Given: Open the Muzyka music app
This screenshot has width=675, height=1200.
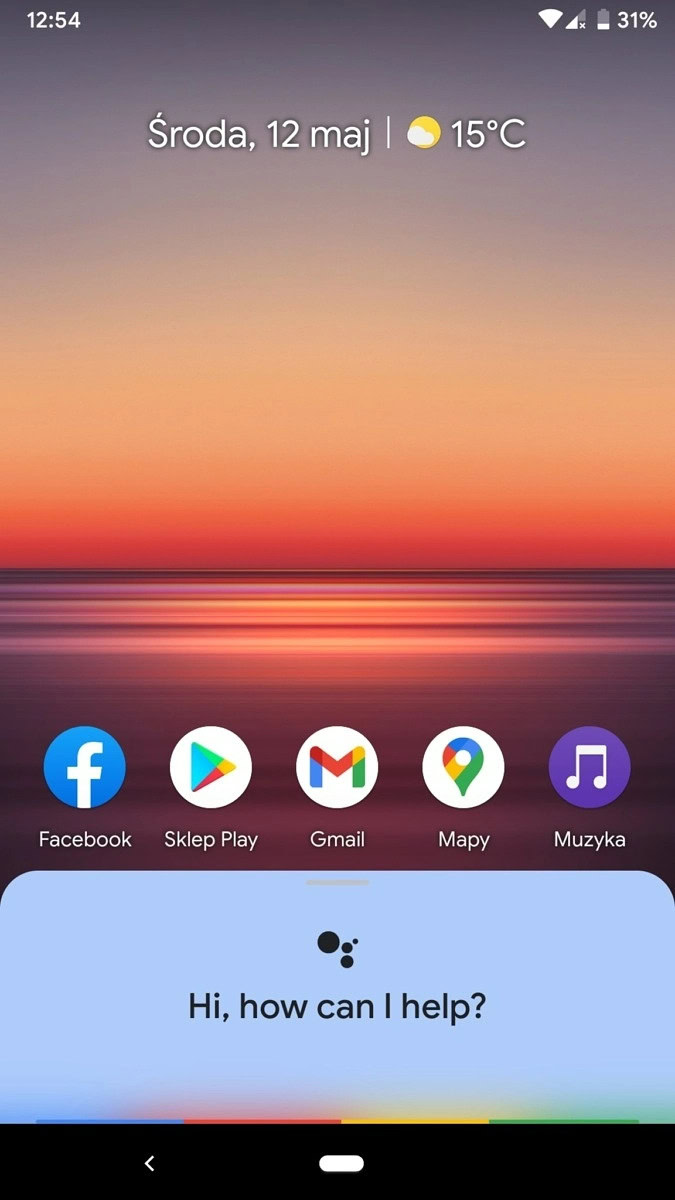Looking at the screenshot, I should click(589, 767).
